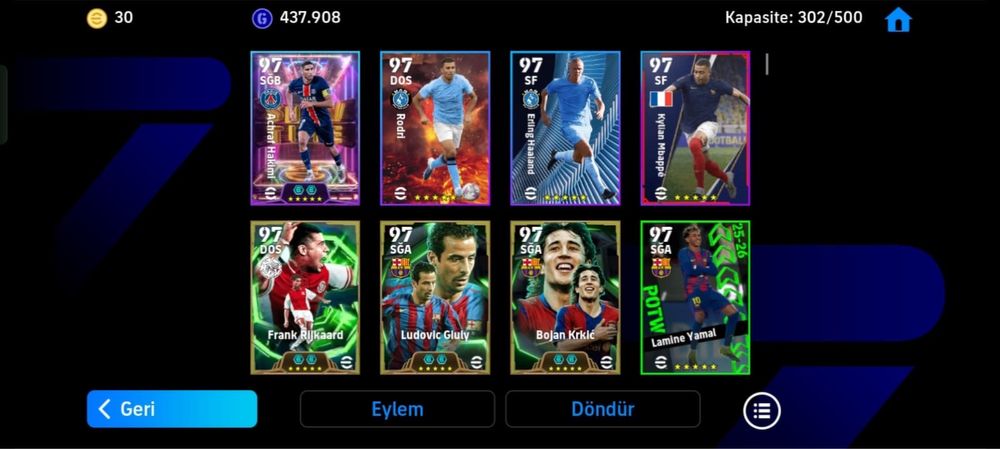The height and width of the screenshot is (449, 1000).
Task: Select the Erling Haaland card
Action: pyautogui.click(x=565, y=128)
